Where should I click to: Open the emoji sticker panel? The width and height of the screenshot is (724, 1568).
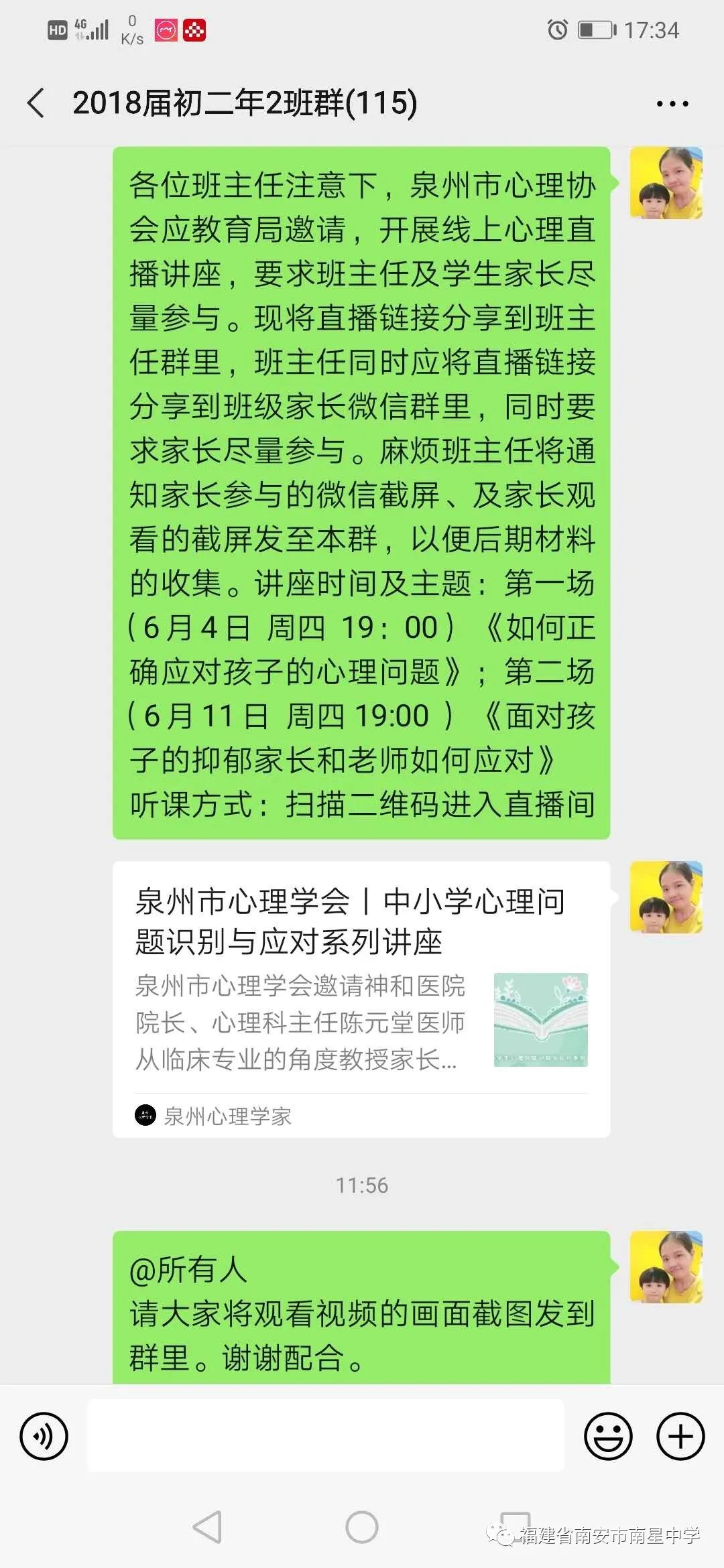(608, 1436)
